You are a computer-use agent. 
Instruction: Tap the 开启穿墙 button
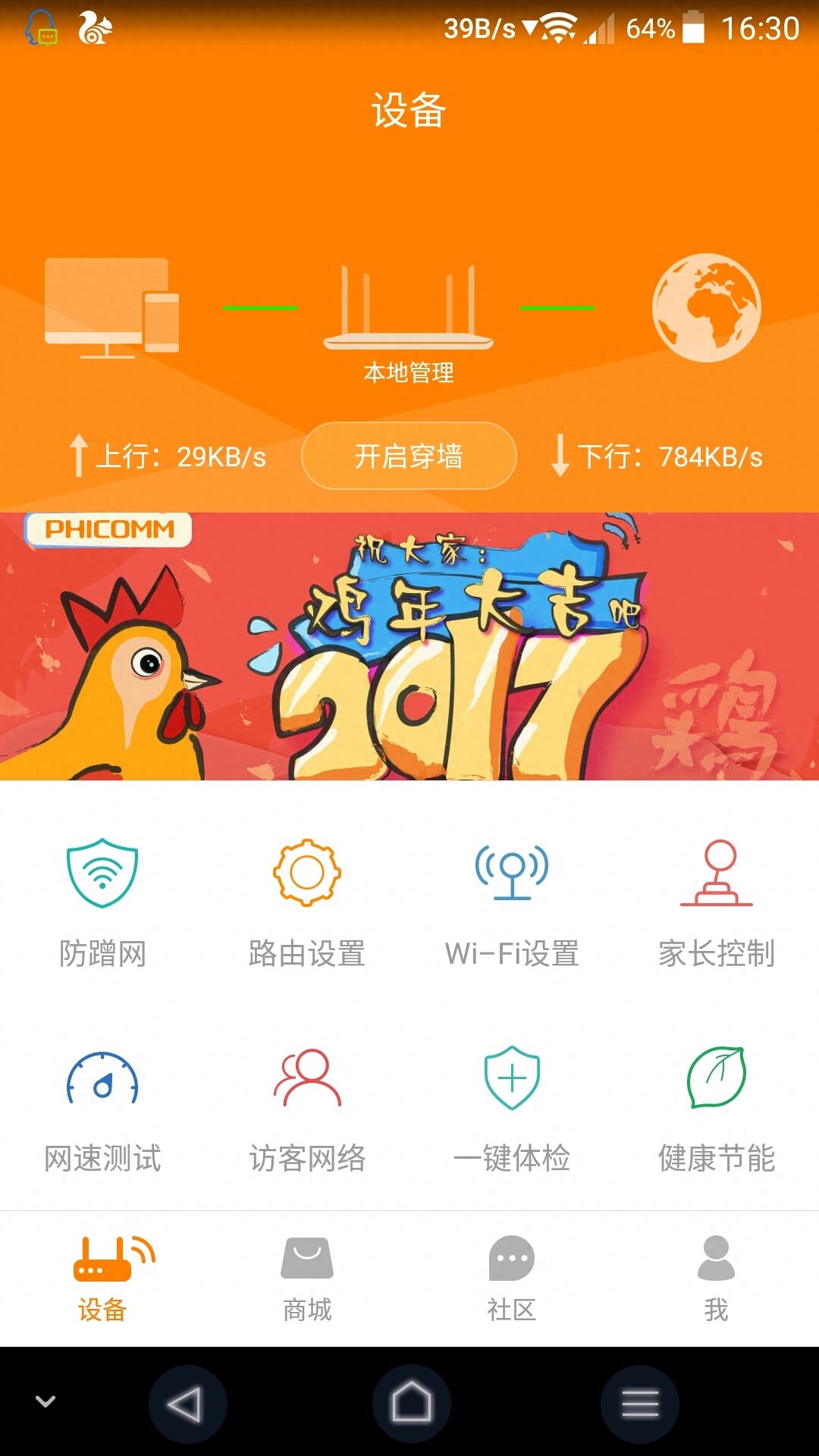[409, 456]
